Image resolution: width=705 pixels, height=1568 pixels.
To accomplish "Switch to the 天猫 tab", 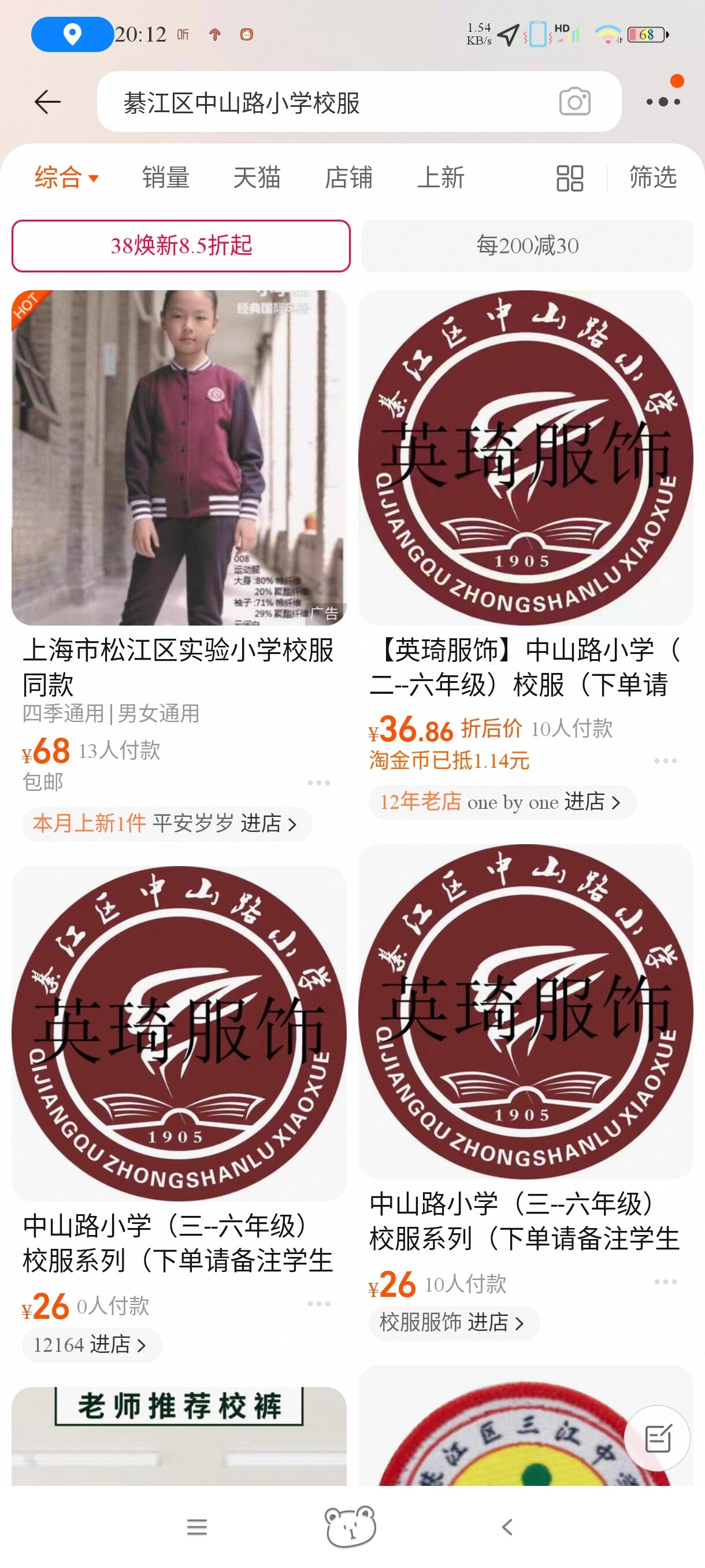I will coord(257,177).
